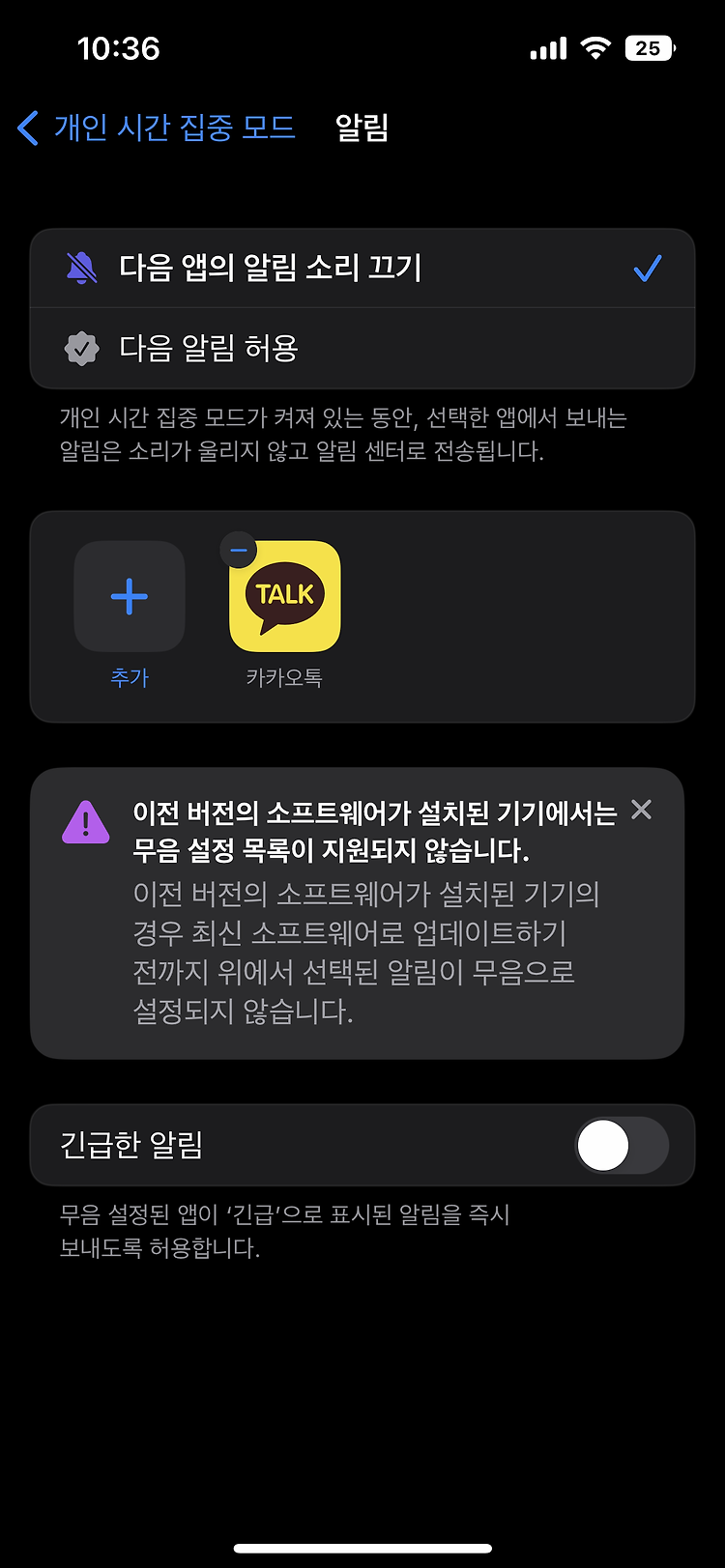This screenshot has height=1568, width=725.
Task: Tap the 추가 plus button
Action: pos(130,596)
